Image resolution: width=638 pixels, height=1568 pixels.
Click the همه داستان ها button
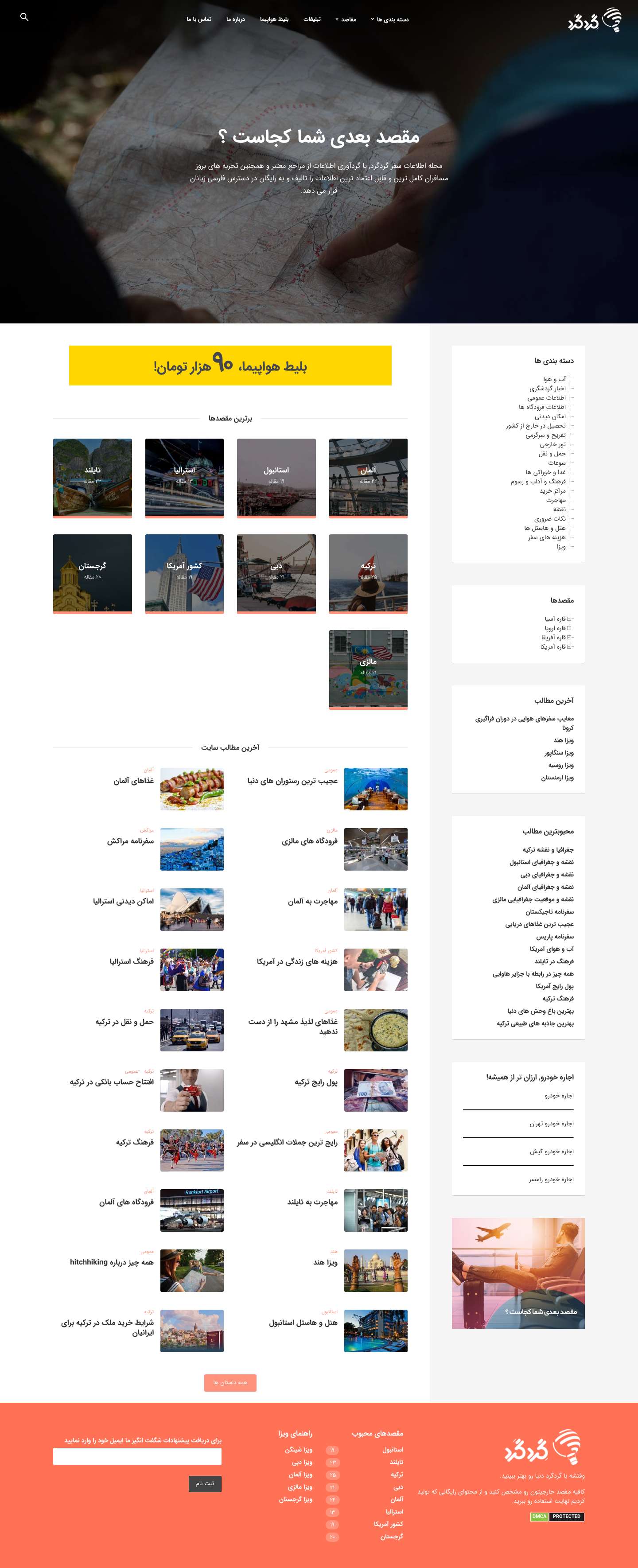(x=230, y=1383)
